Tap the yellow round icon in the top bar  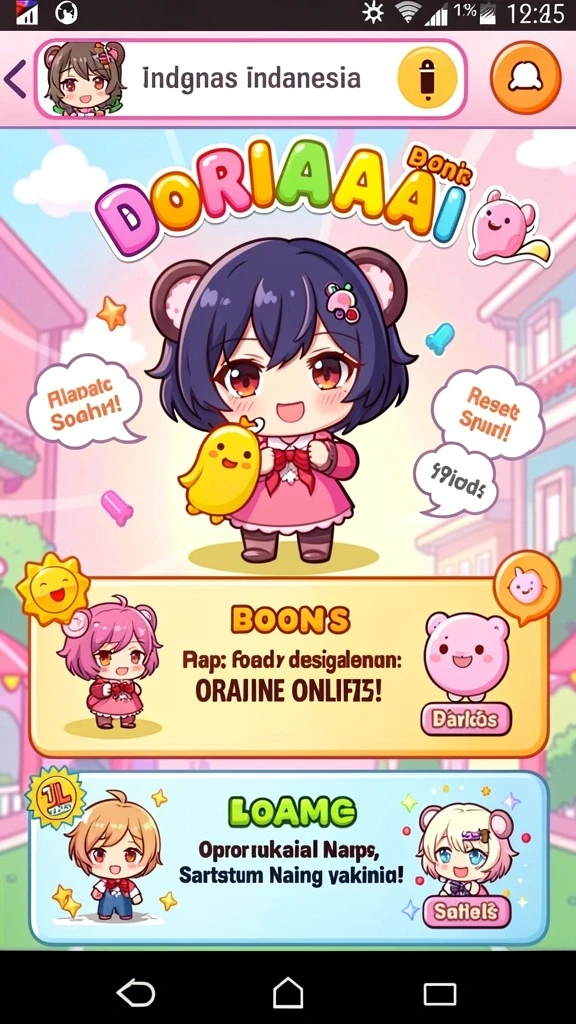pyautogui.click(x=426, y=78)
